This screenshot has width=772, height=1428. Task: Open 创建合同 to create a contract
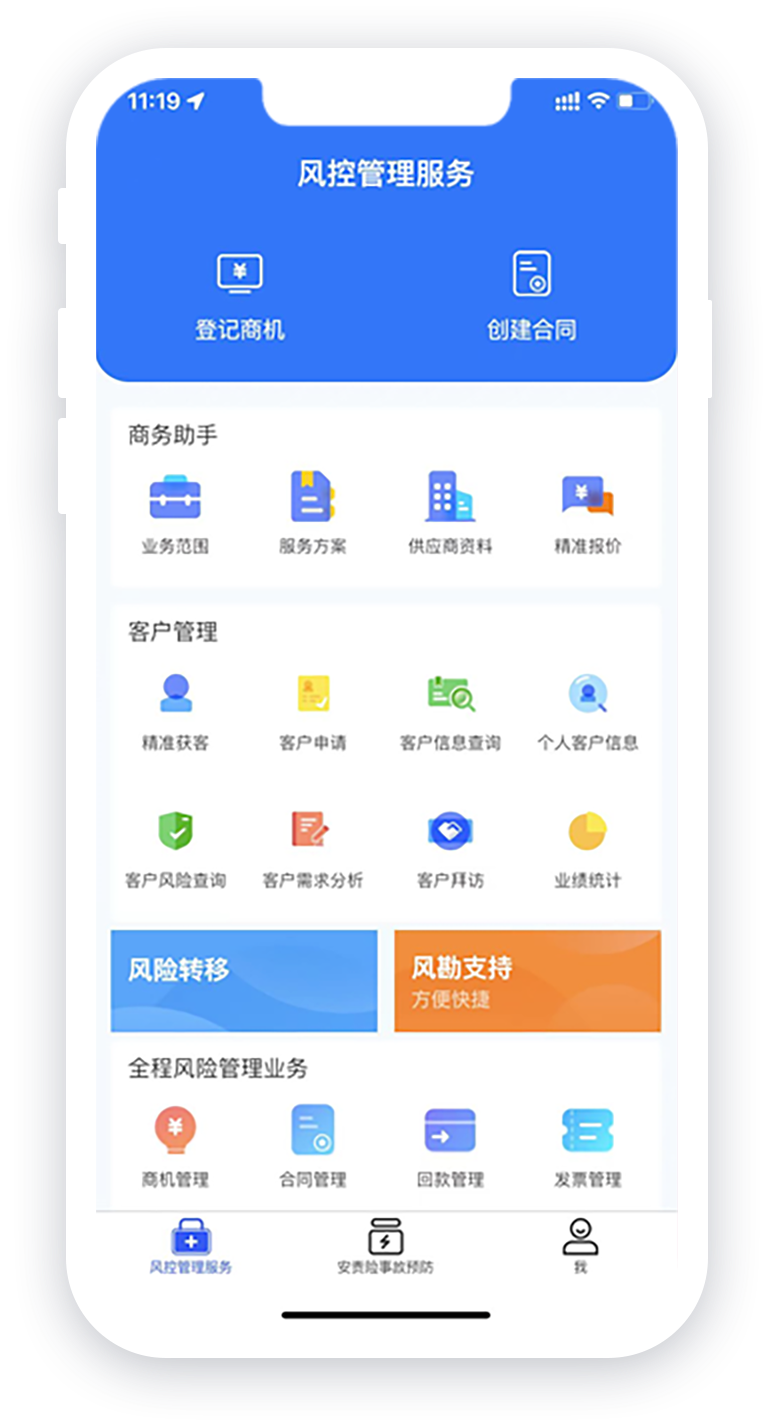[x=531, y=296]
